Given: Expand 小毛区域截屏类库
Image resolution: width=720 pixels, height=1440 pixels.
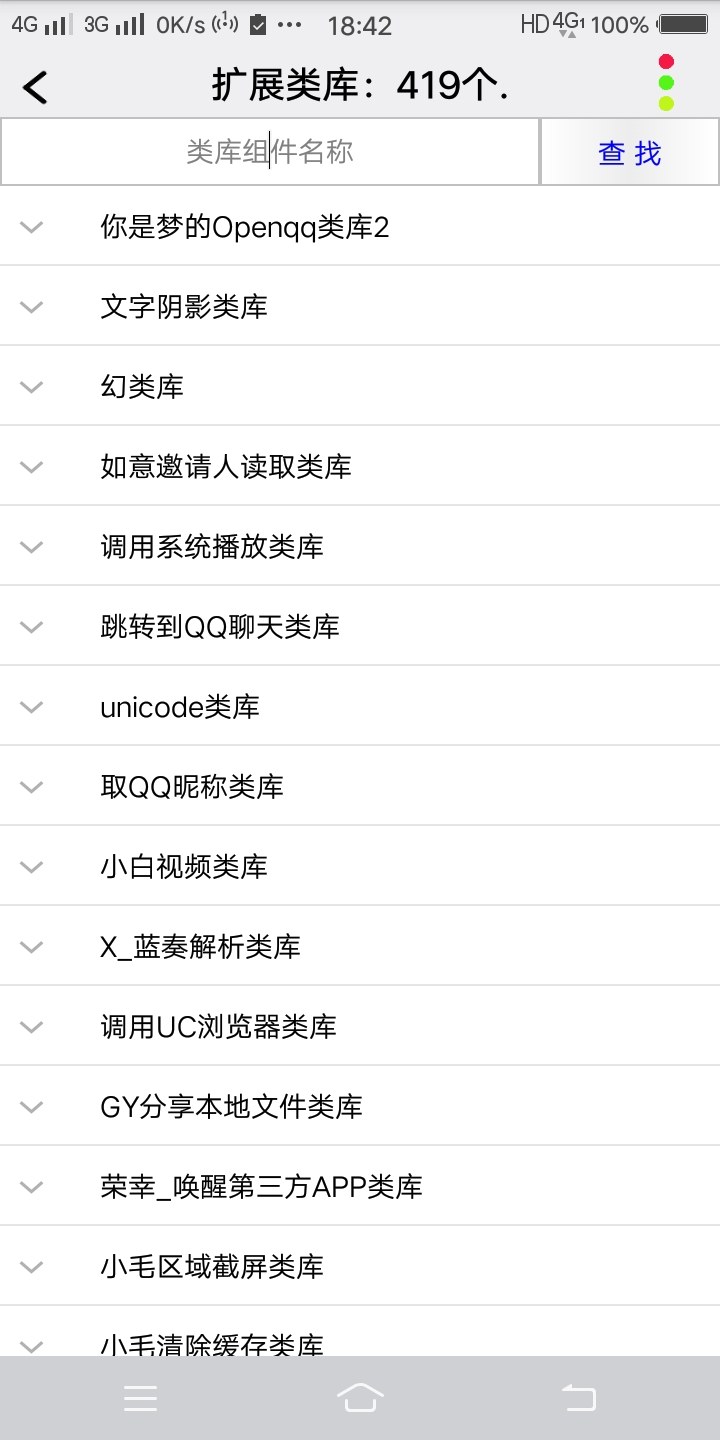Looking at the screenshot, I should click(x=360, y=1266).
